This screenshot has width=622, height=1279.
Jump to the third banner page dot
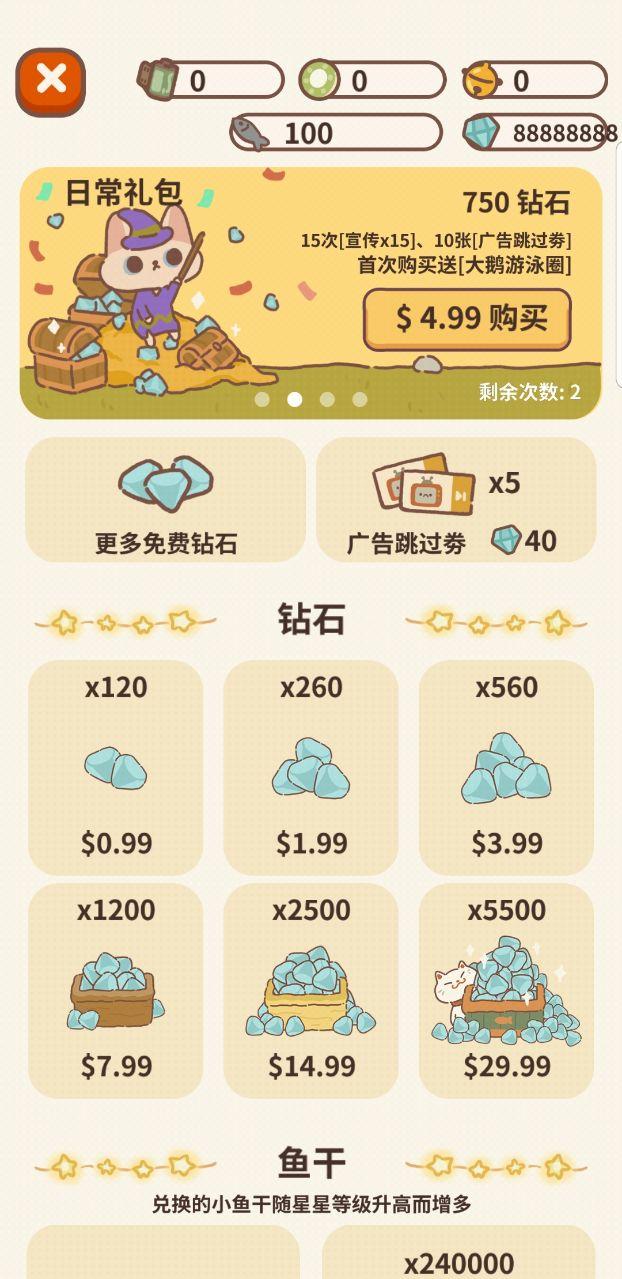(x=327, y=399)
